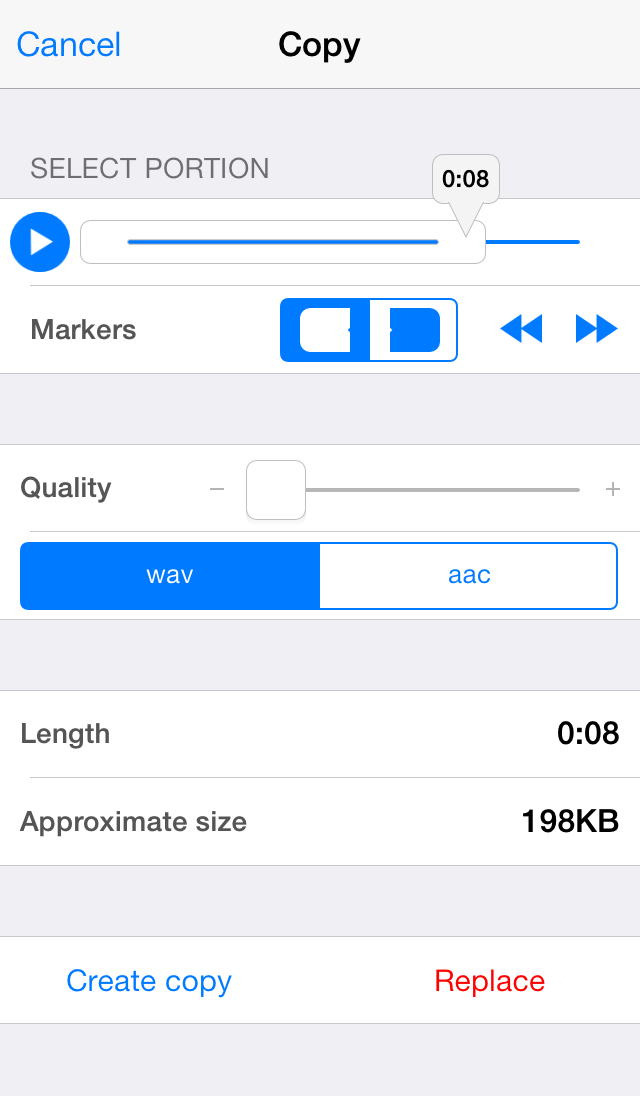This screenshot has height=1096, width=640.
Task: Replace the original recording
Action: (x=490, y=981)
